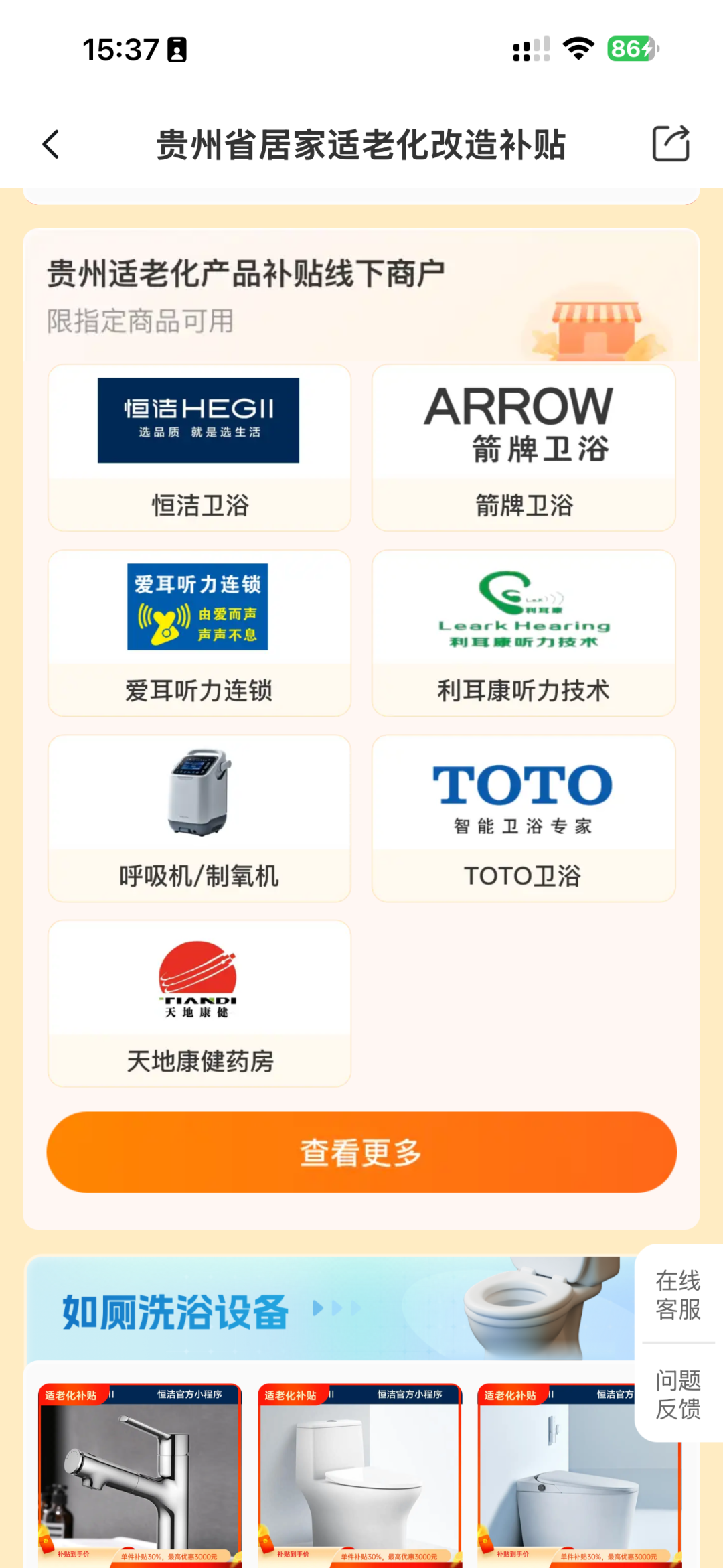Share this subsidy page
This screenshot has height=1568, width=723.
click(671, 143)
